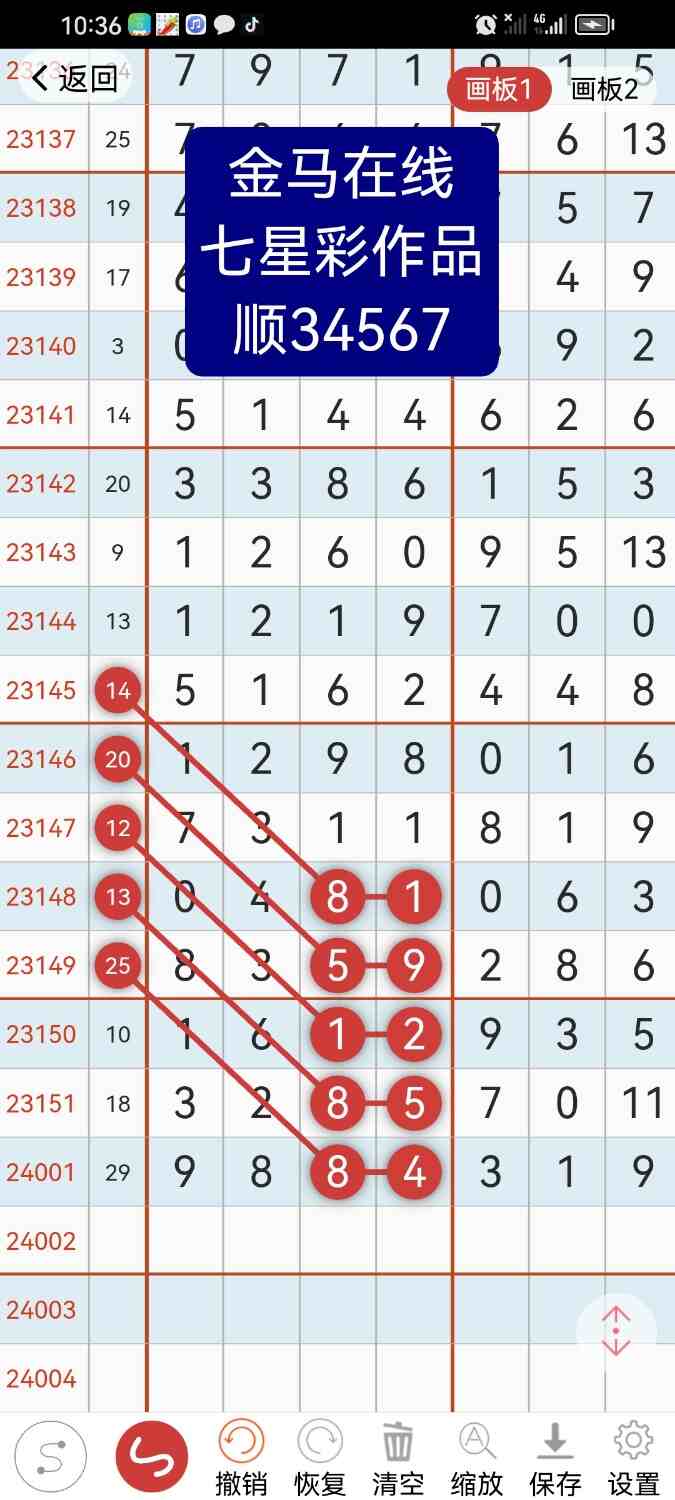Undo the last stroke with 撤销
This screenshot has width=675, height=1500.
click(x=241, y=1458)
